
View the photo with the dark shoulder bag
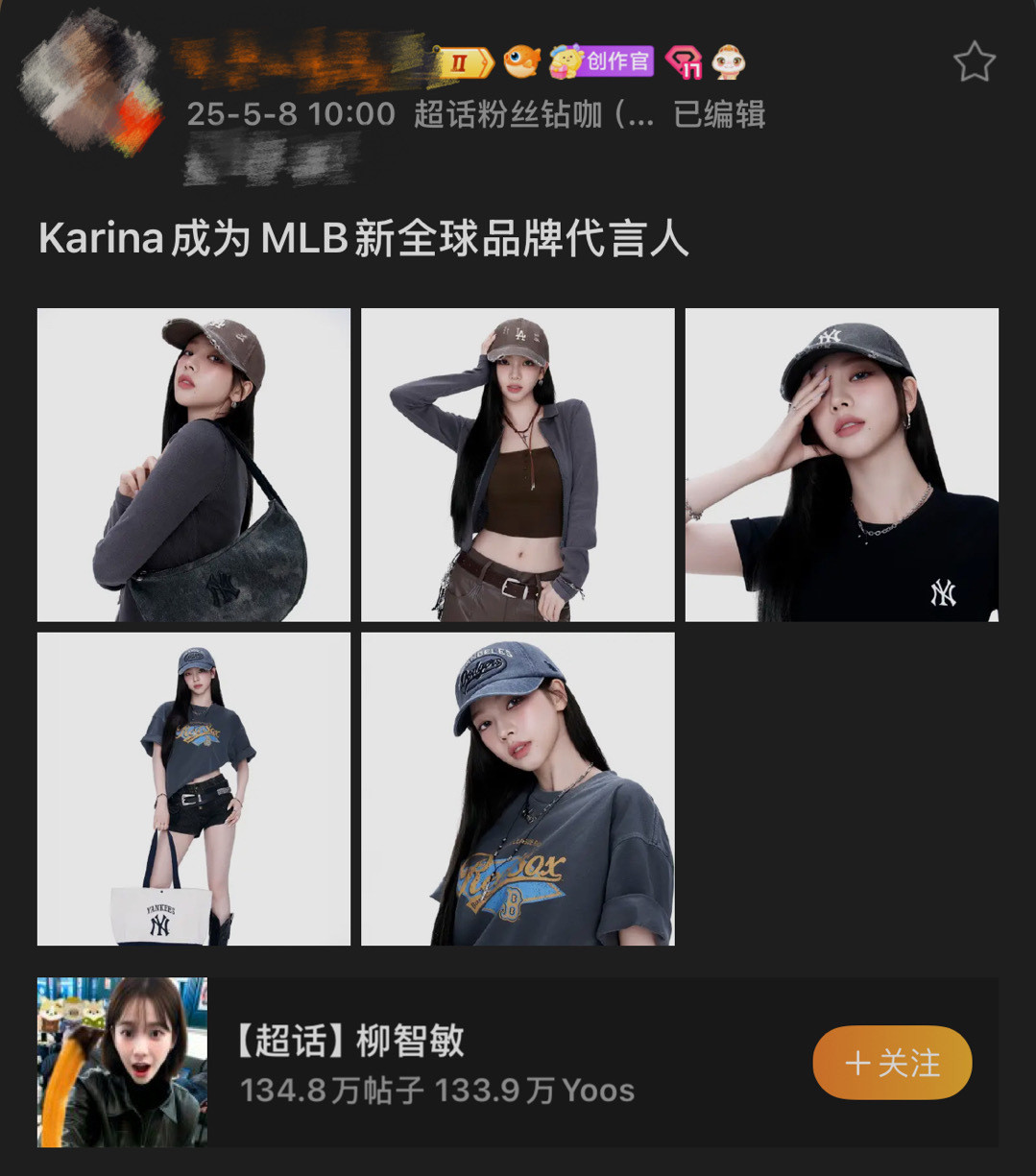click(194, 465)
